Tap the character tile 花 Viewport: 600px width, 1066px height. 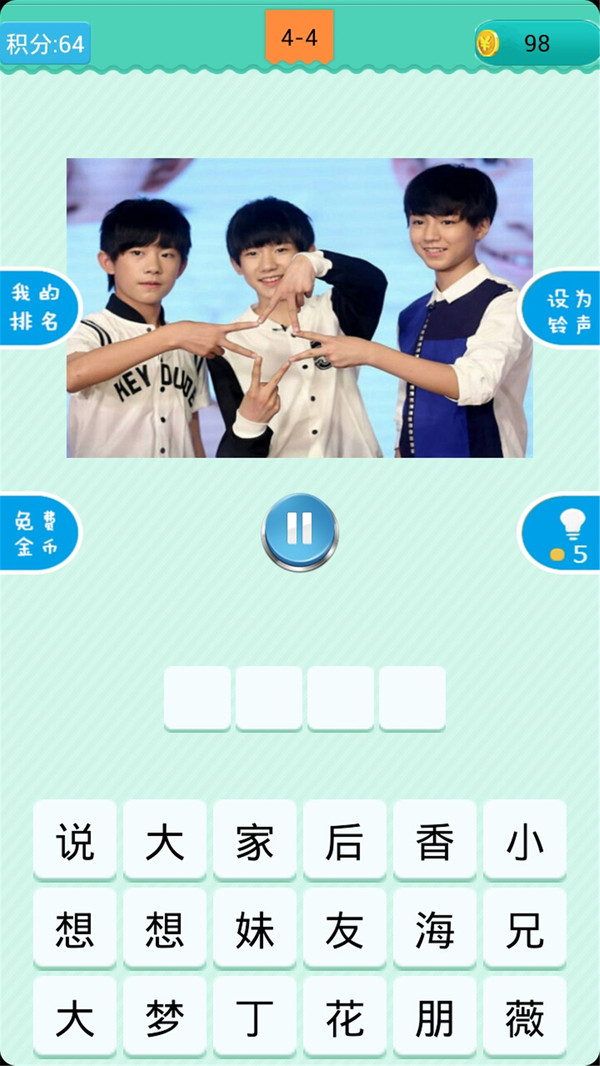(345, 1019)
